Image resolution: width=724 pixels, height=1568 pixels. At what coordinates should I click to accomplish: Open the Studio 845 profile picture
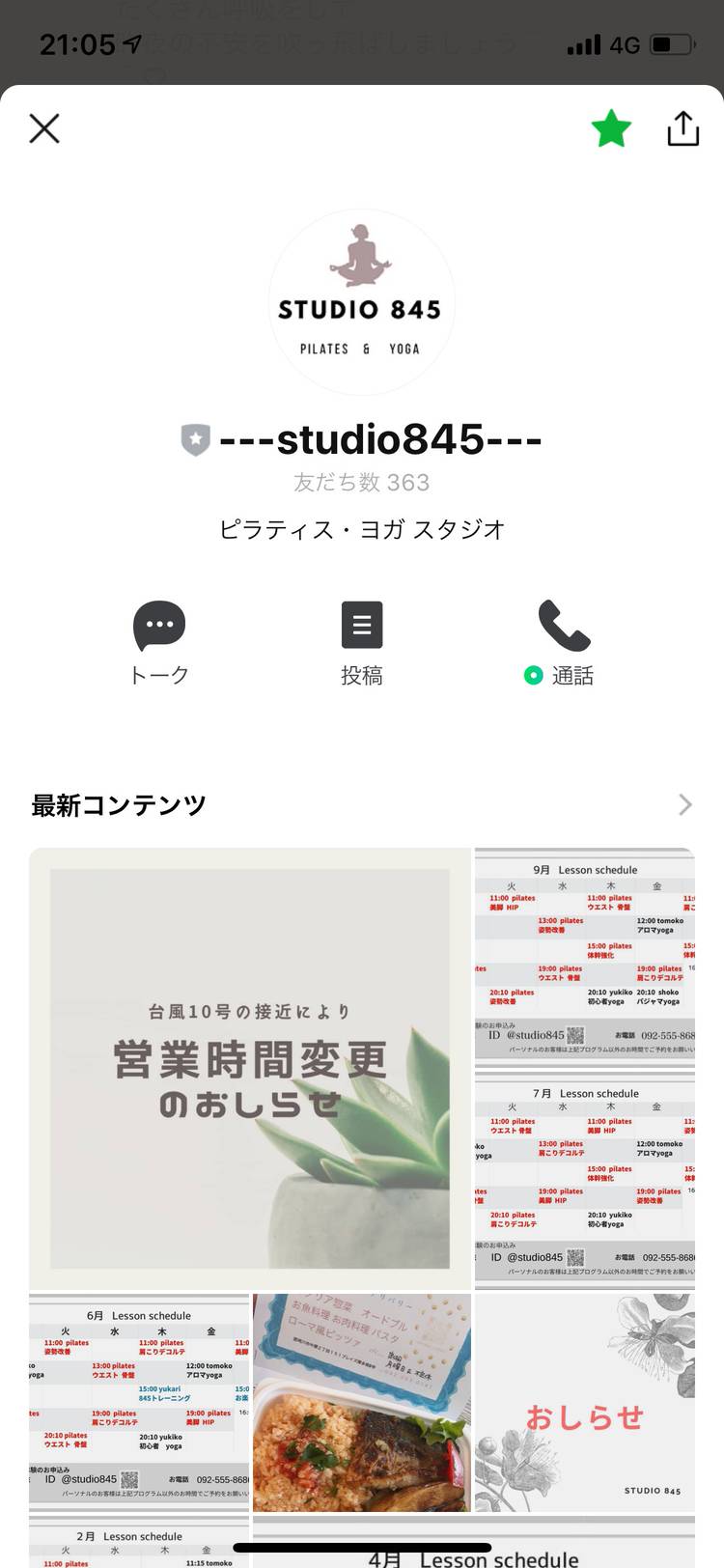click(x=361, y=302)
